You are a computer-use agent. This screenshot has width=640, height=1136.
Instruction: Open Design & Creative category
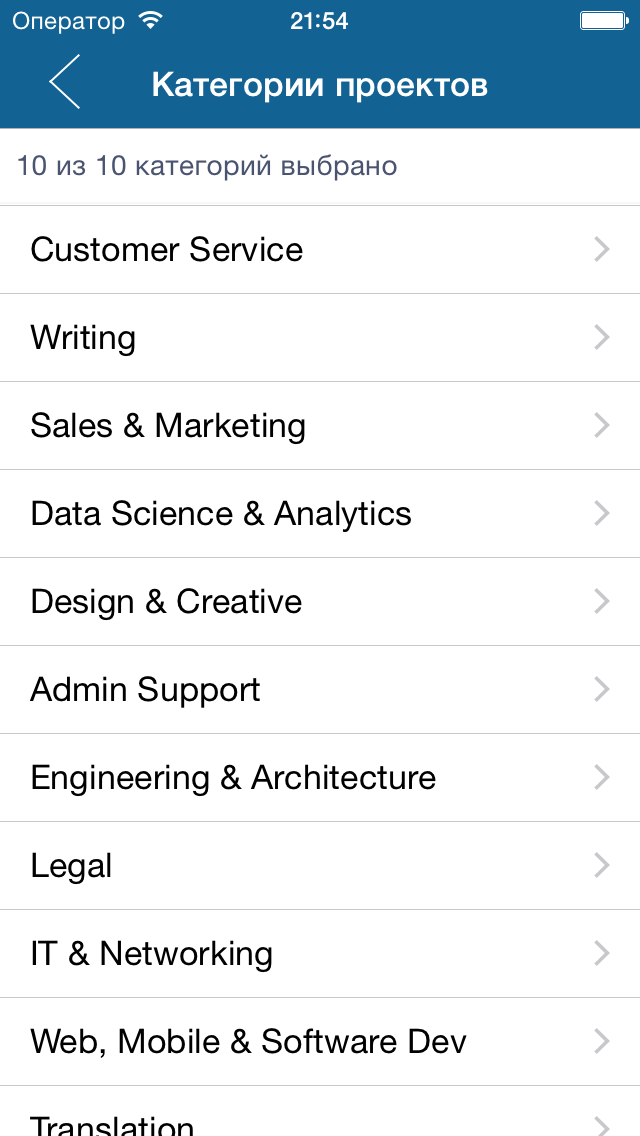coord(320,602)
